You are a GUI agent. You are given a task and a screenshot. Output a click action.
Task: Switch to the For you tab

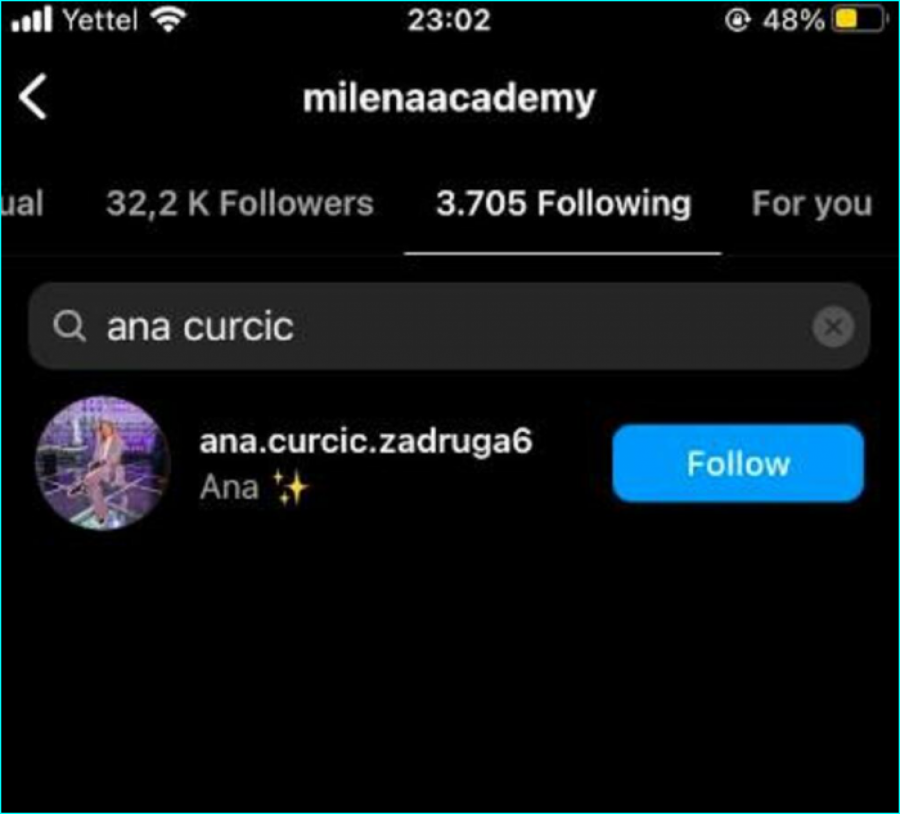pos(811,204)
